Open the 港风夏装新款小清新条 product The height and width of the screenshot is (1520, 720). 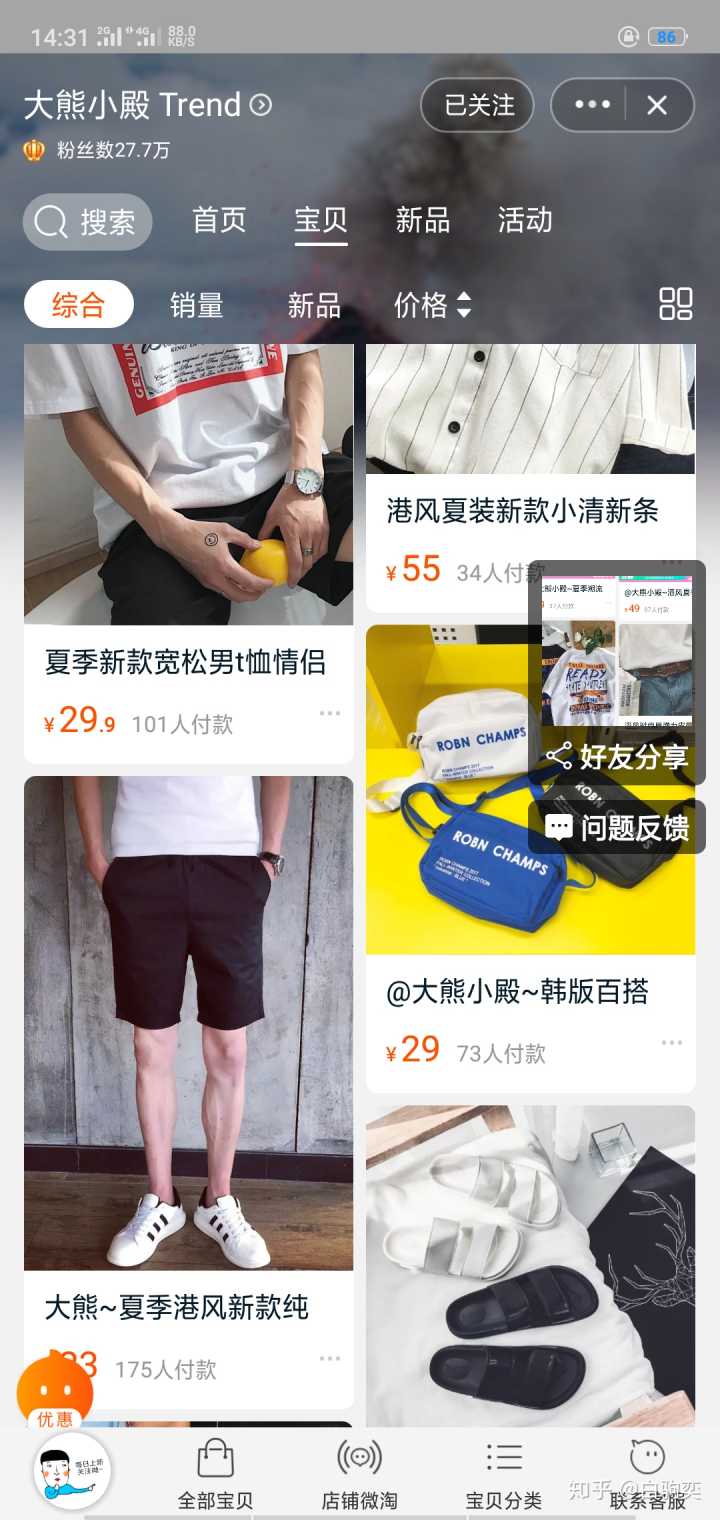click(522, 512)
